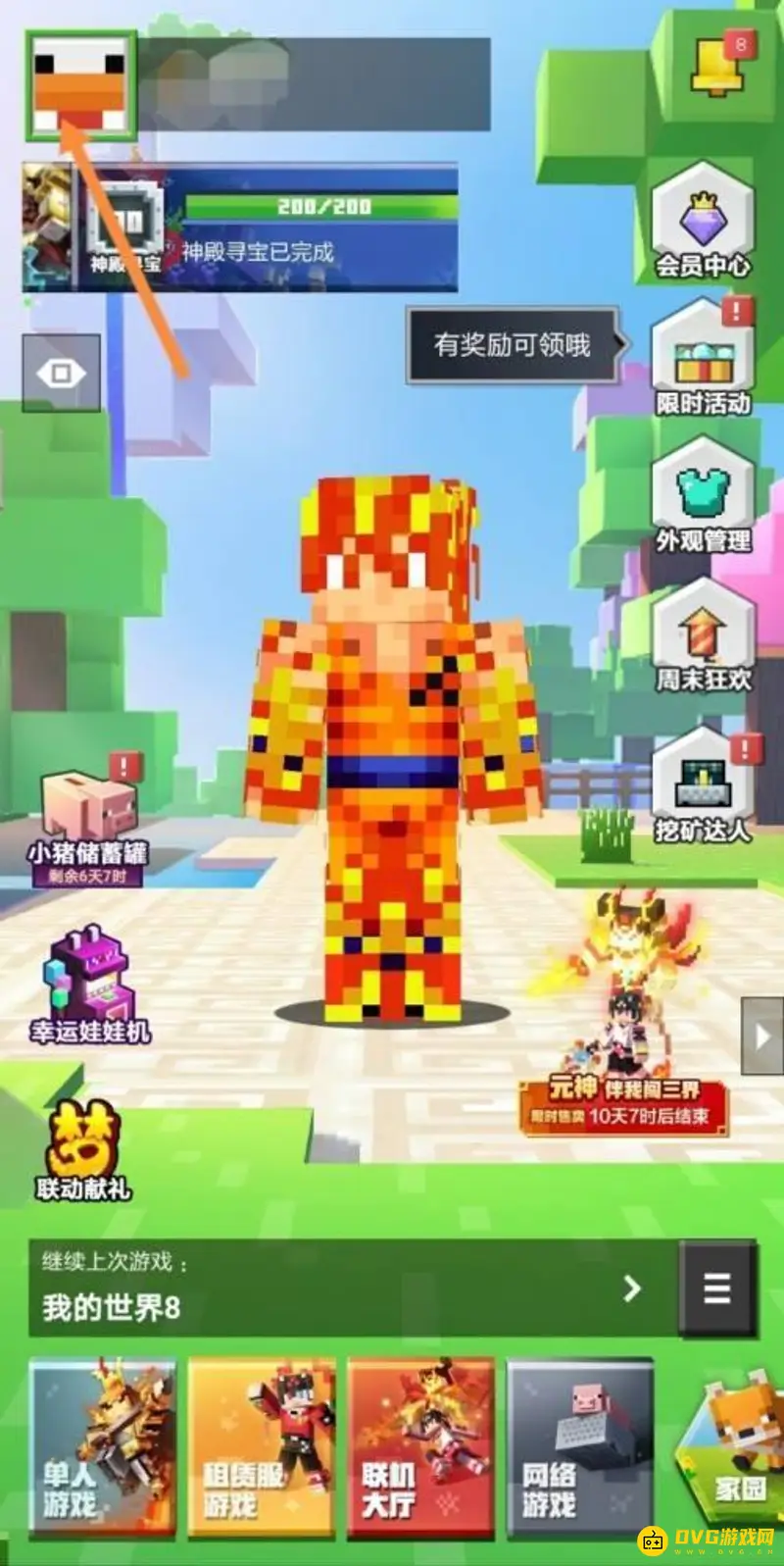Toggle the eye UI visibility button

tap(61, 374)
